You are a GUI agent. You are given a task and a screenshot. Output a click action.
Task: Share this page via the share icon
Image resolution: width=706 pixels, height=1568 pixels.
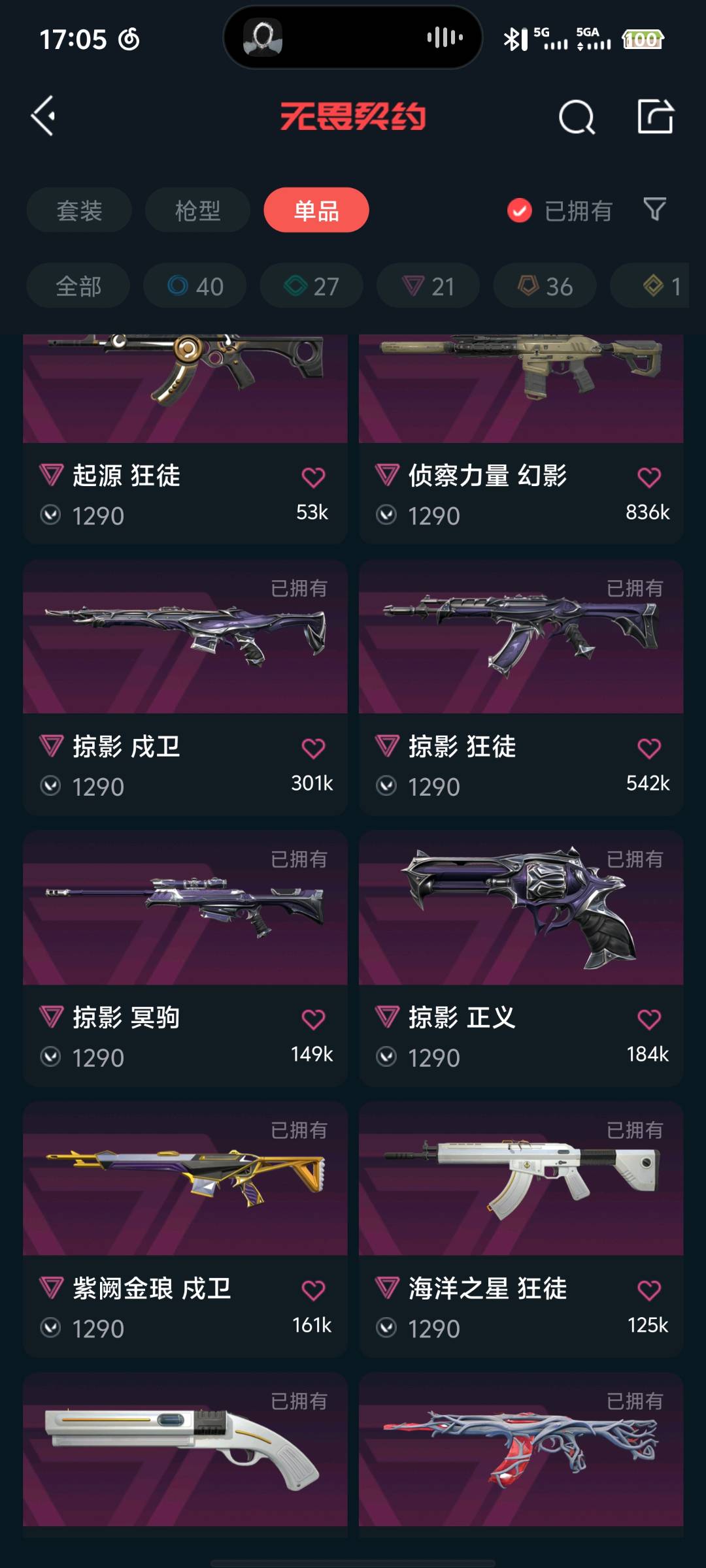click(655, 117)
